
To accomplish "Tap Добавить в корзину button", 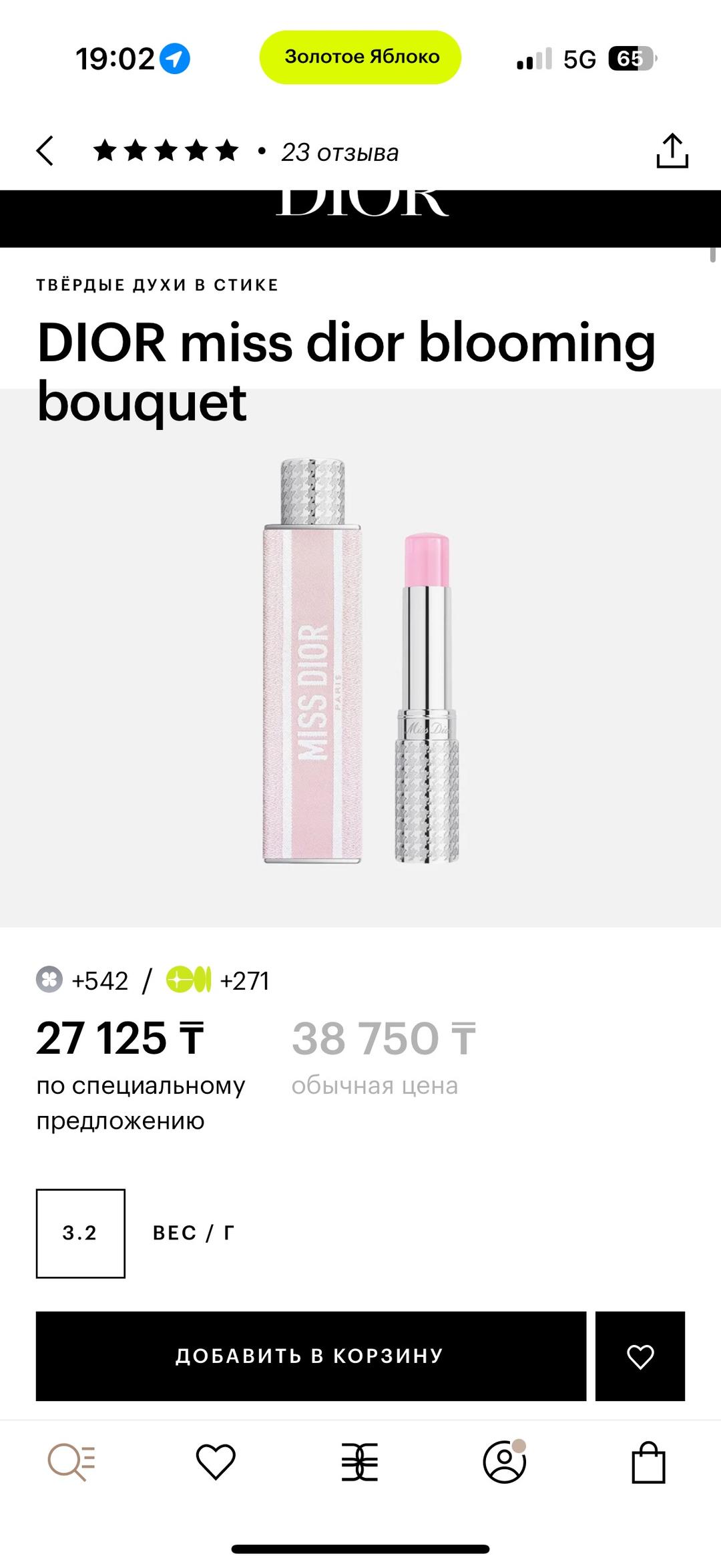I will pyautogui.click(x=311, y=1356).
